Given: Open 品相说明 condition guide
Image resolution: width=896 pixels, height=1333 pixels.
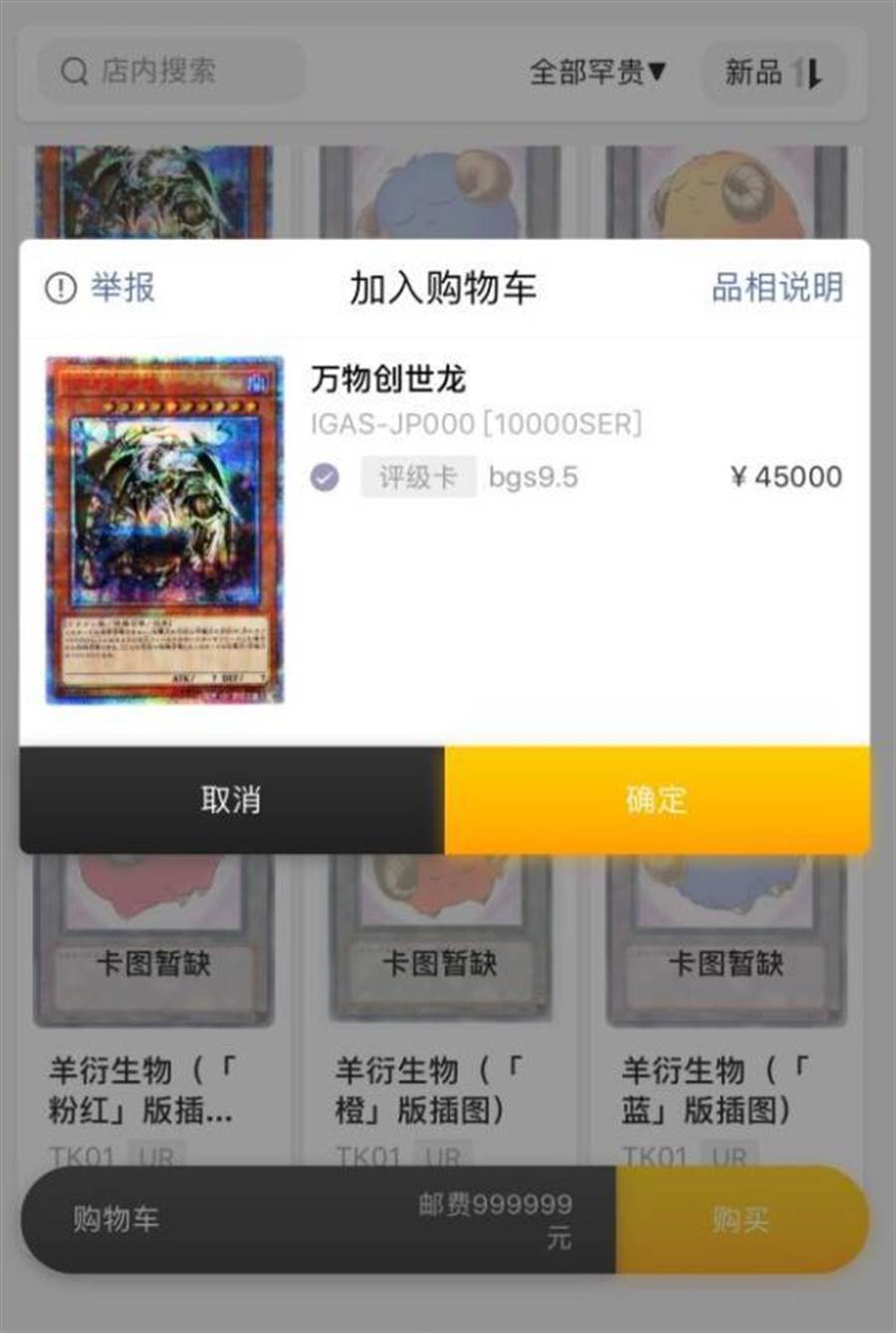Looking at the screenshot, I should pos(777,288).
